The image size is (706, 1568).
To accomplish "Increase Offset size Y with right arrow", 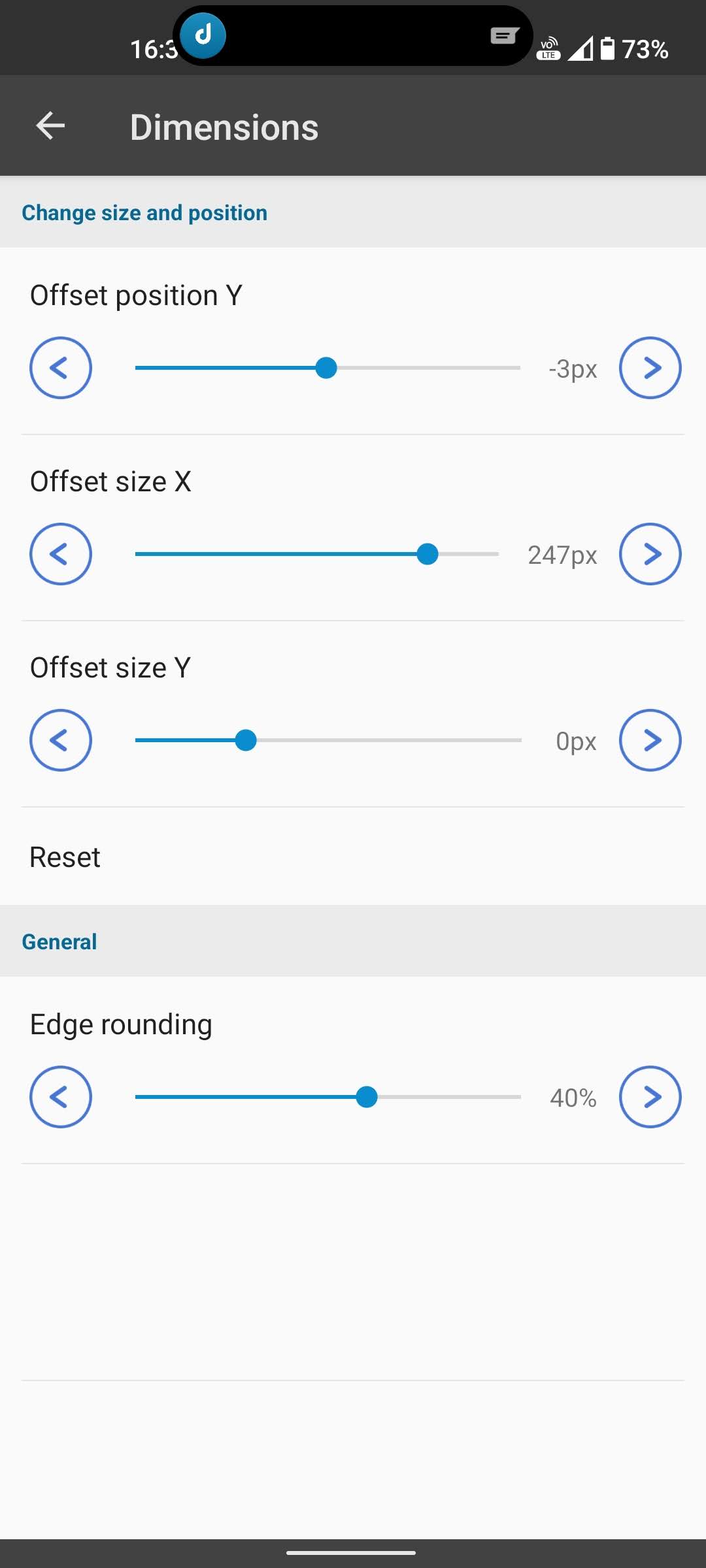I will click(x=650, y=740).
